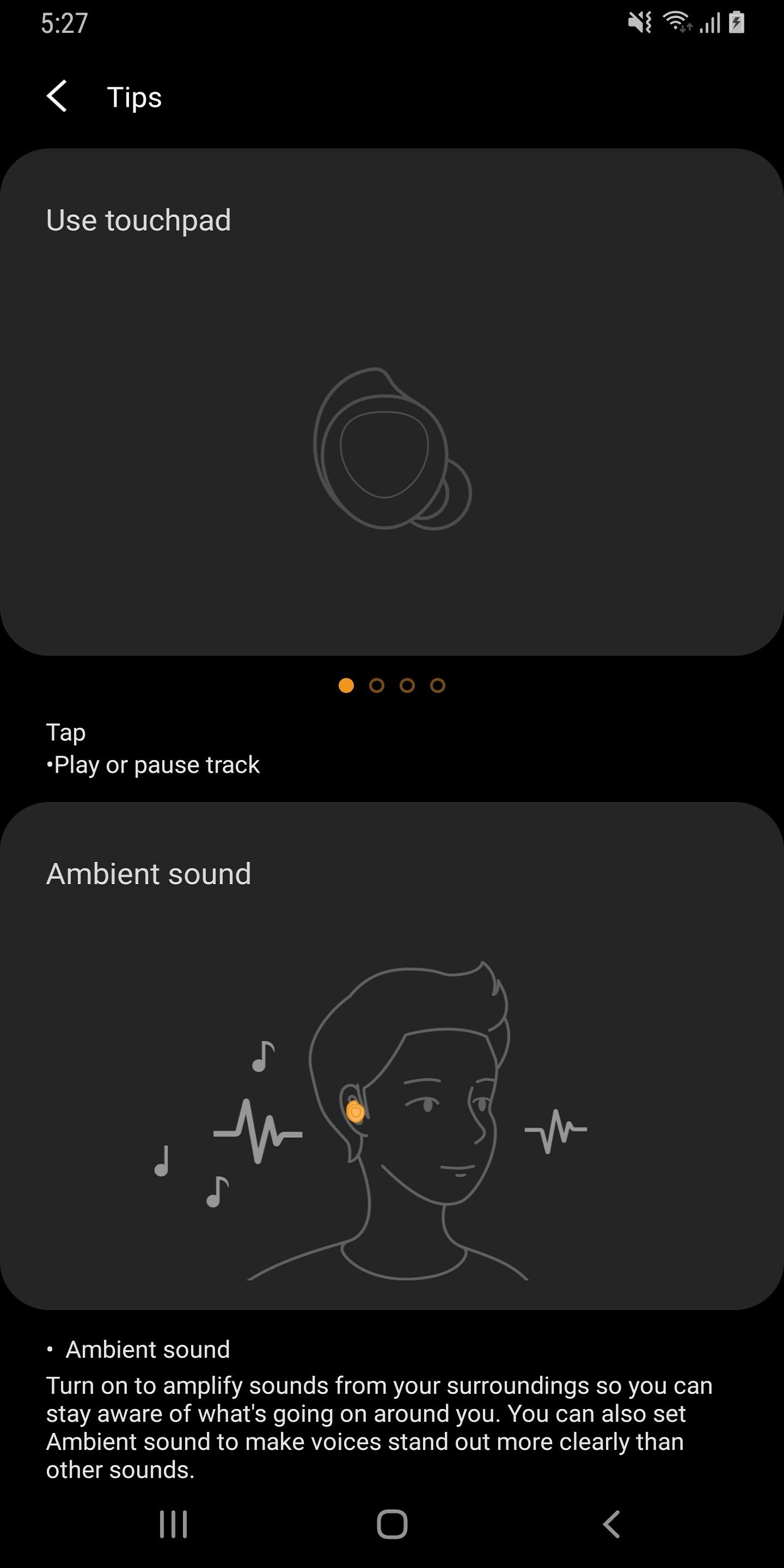Select the fourth page indicator dot
784x1568 pixels.
point(438,685)
